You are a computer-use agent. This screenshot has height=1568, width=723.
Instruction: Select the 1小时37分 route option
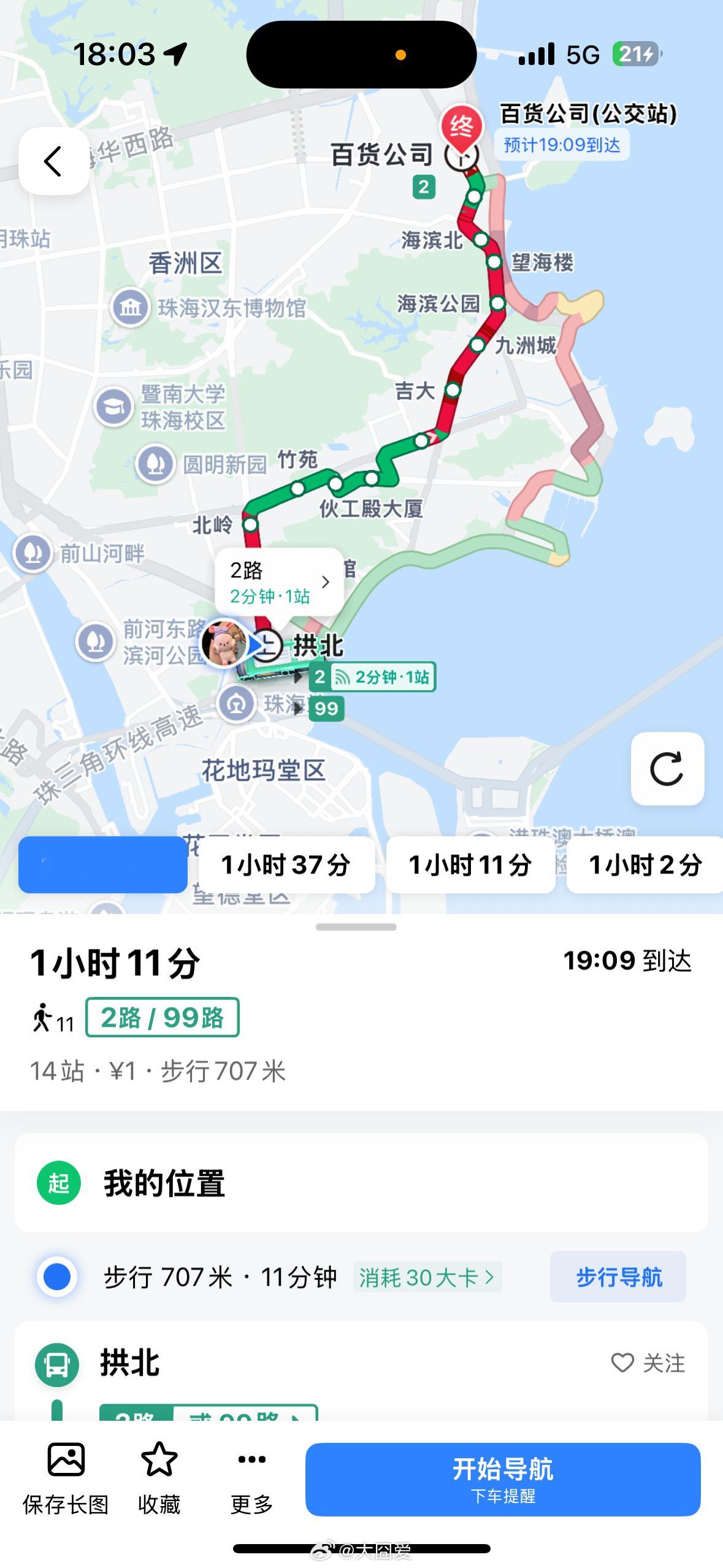(286, 865)
